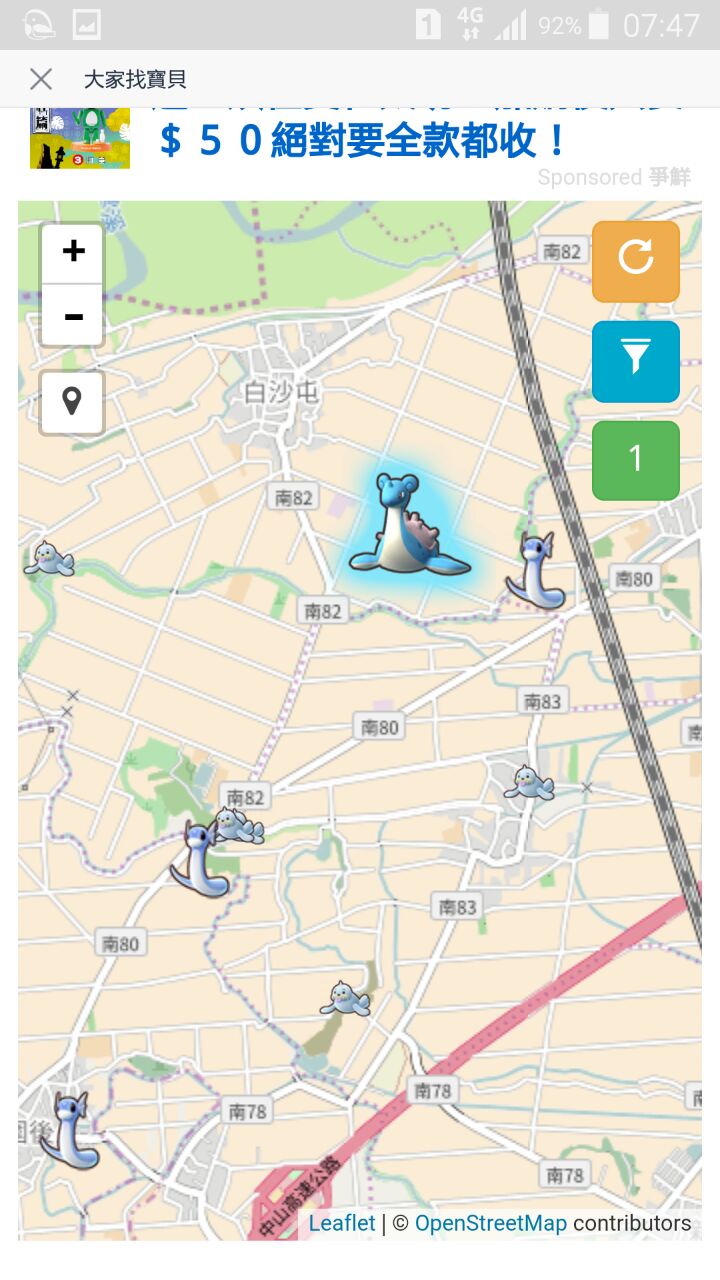Open the Leaflet link
Viewport: 720px width, 1280px height.
pos(342,1223)
